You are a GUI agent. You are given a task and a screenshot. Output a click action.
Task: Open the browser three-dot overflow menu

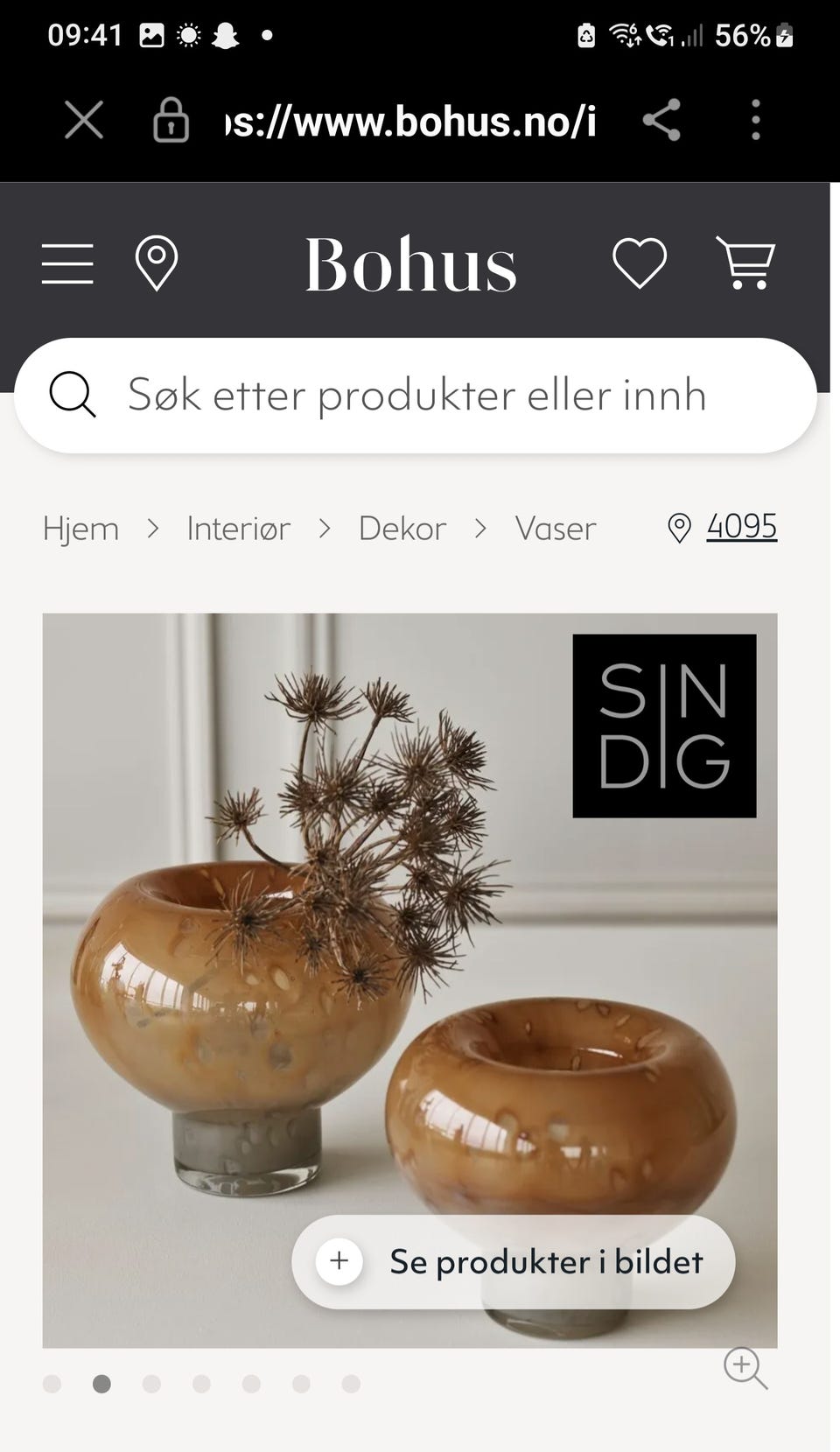[756, 121]
